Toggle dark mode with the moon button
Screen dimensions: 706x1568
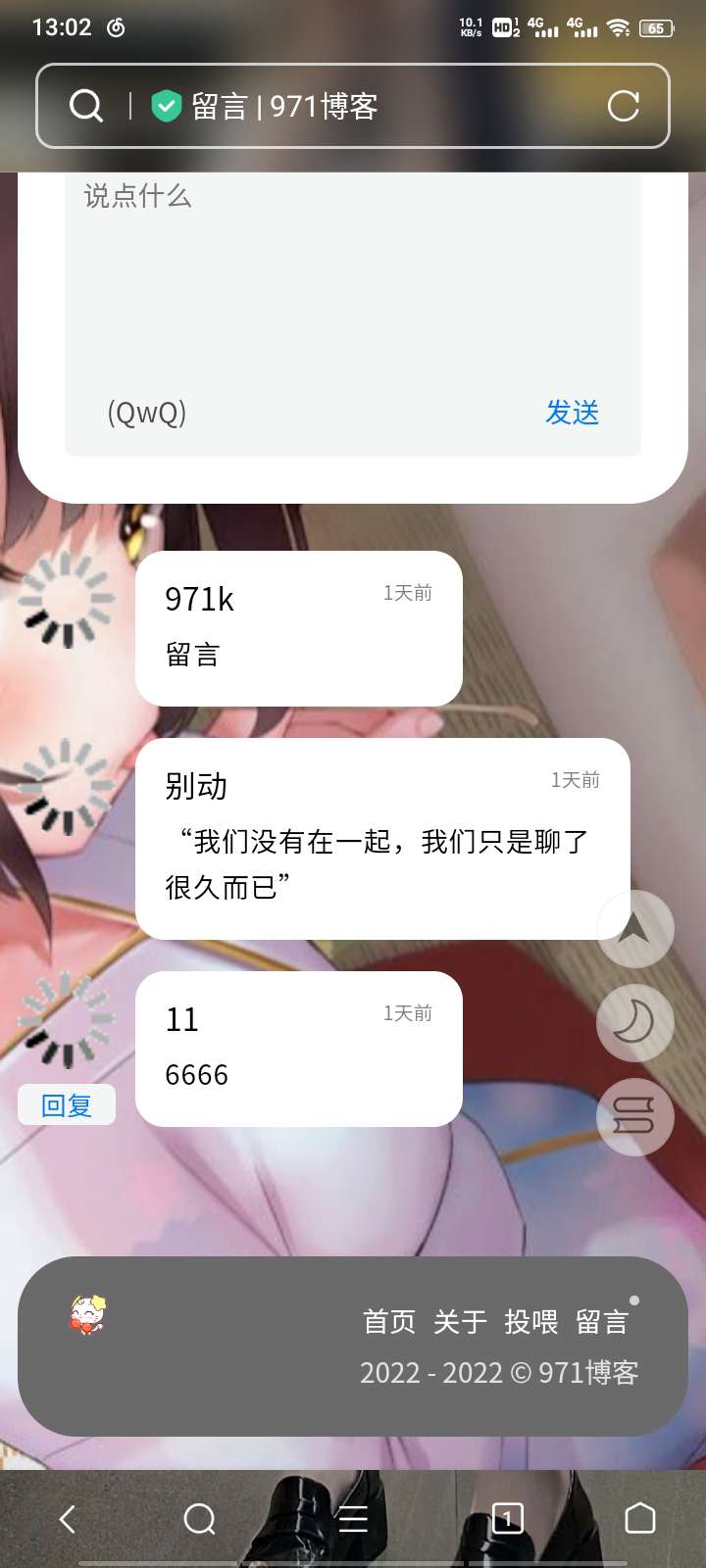coord(634,1022)
